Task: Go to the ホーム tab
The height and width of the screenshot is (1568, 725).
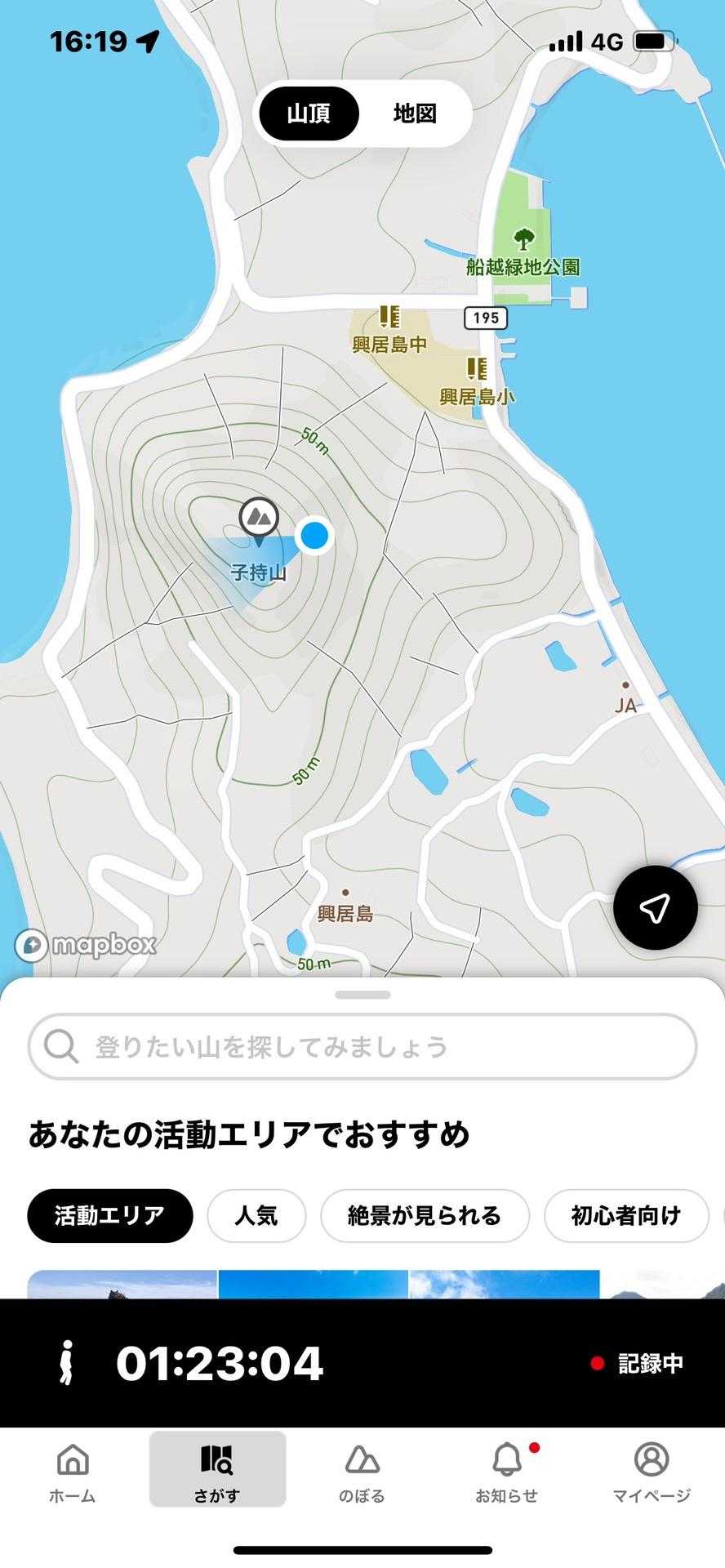Action: click(73, 1472)
